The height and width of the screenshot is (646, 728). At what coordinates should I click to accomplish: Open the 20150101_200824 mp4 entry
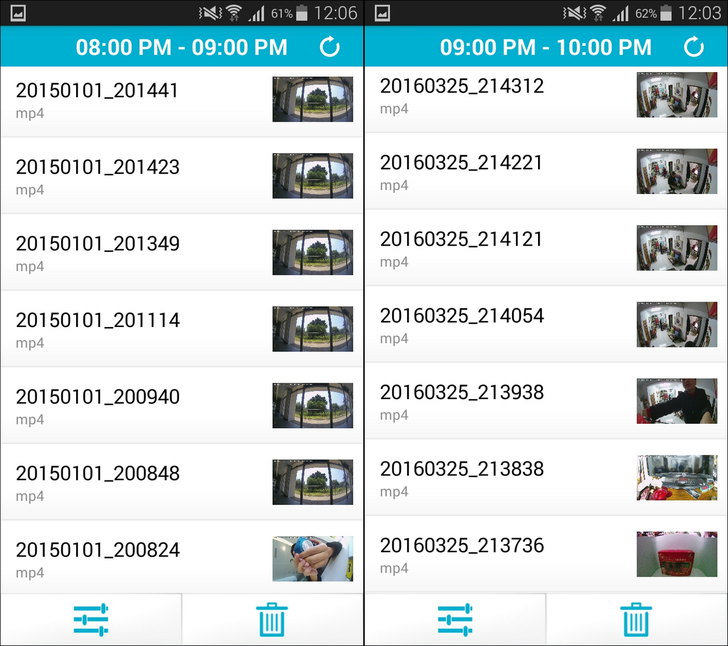click(180, 558)
